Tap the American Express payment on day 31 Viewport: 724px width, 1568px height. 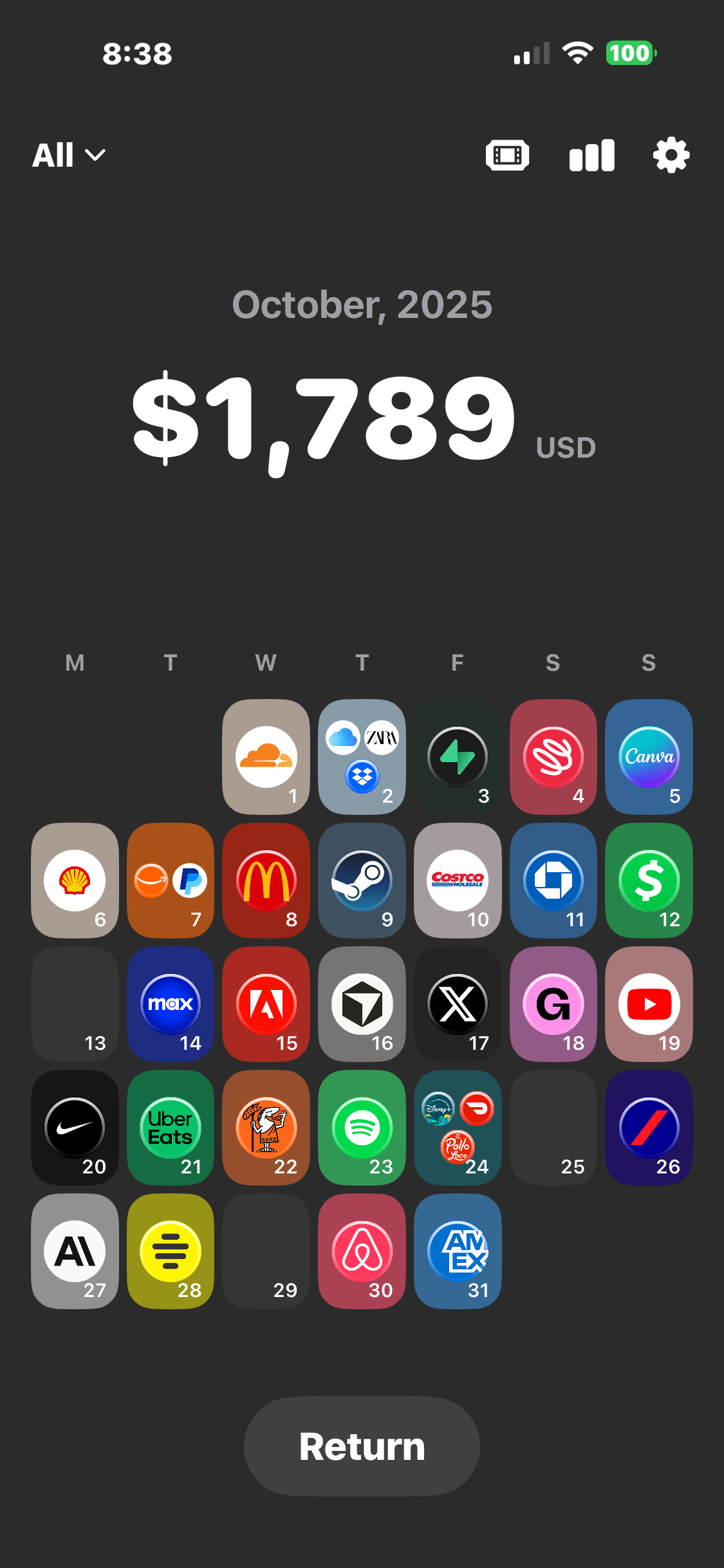(x=458, y=1251)
